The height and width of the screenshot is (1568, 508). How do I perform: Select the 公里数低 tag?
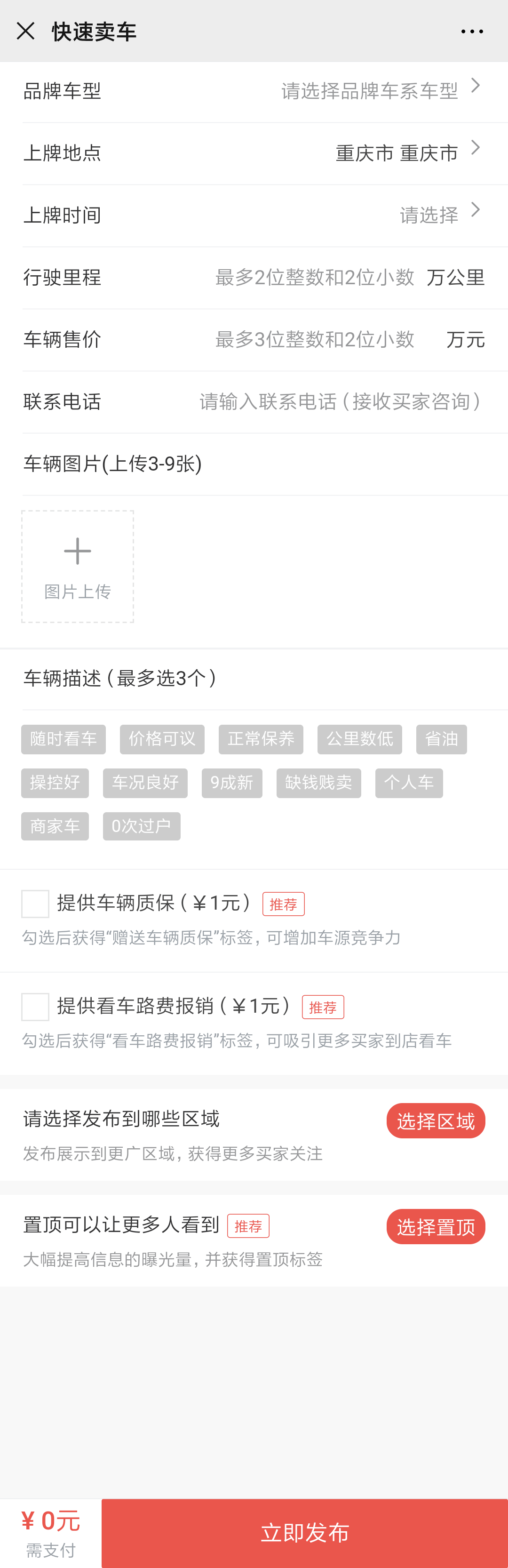click(359, 739)
